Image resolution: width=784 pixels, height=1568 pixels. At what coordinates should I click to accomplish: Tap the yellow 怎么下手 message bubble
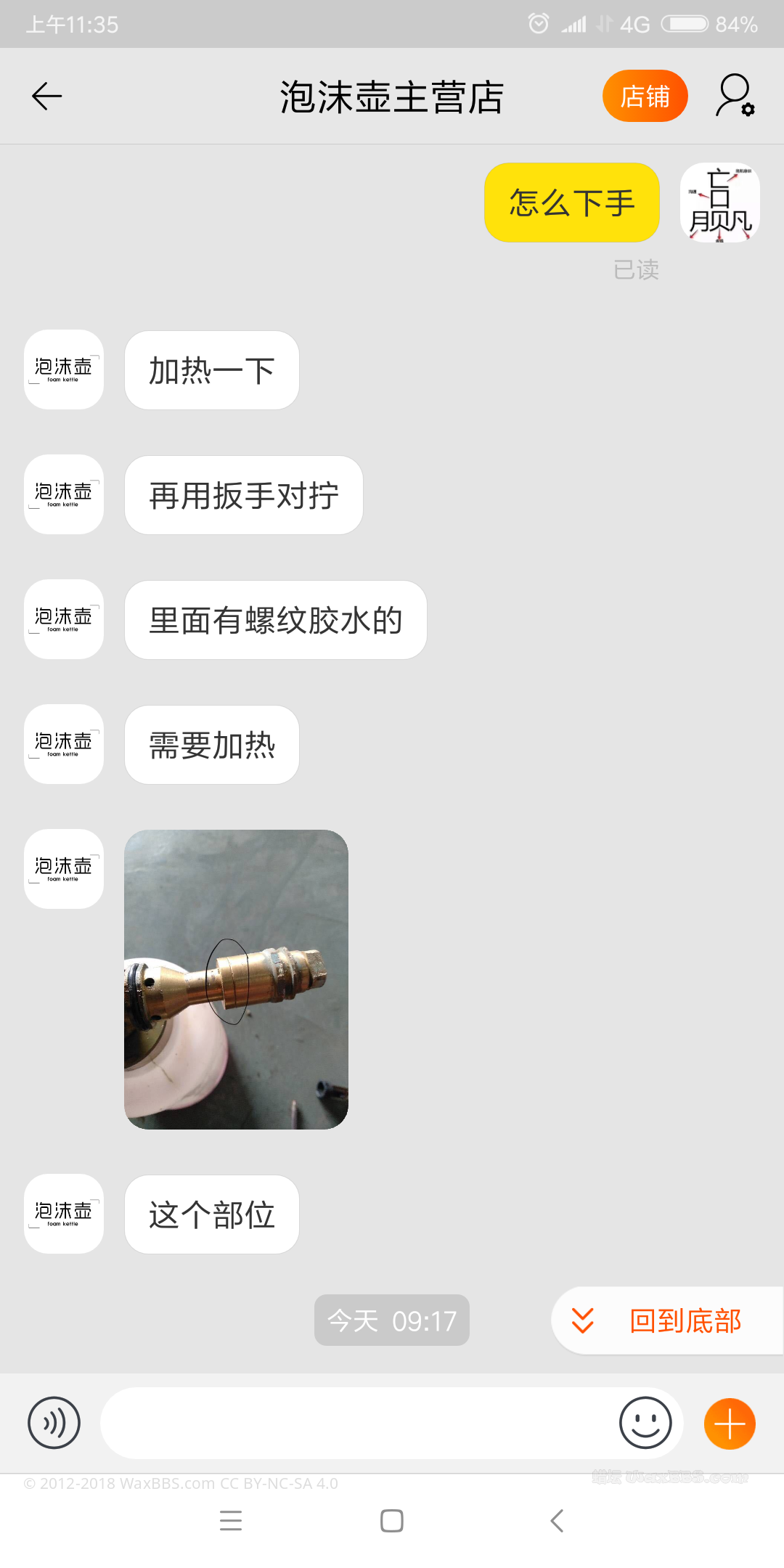(571, 203)
